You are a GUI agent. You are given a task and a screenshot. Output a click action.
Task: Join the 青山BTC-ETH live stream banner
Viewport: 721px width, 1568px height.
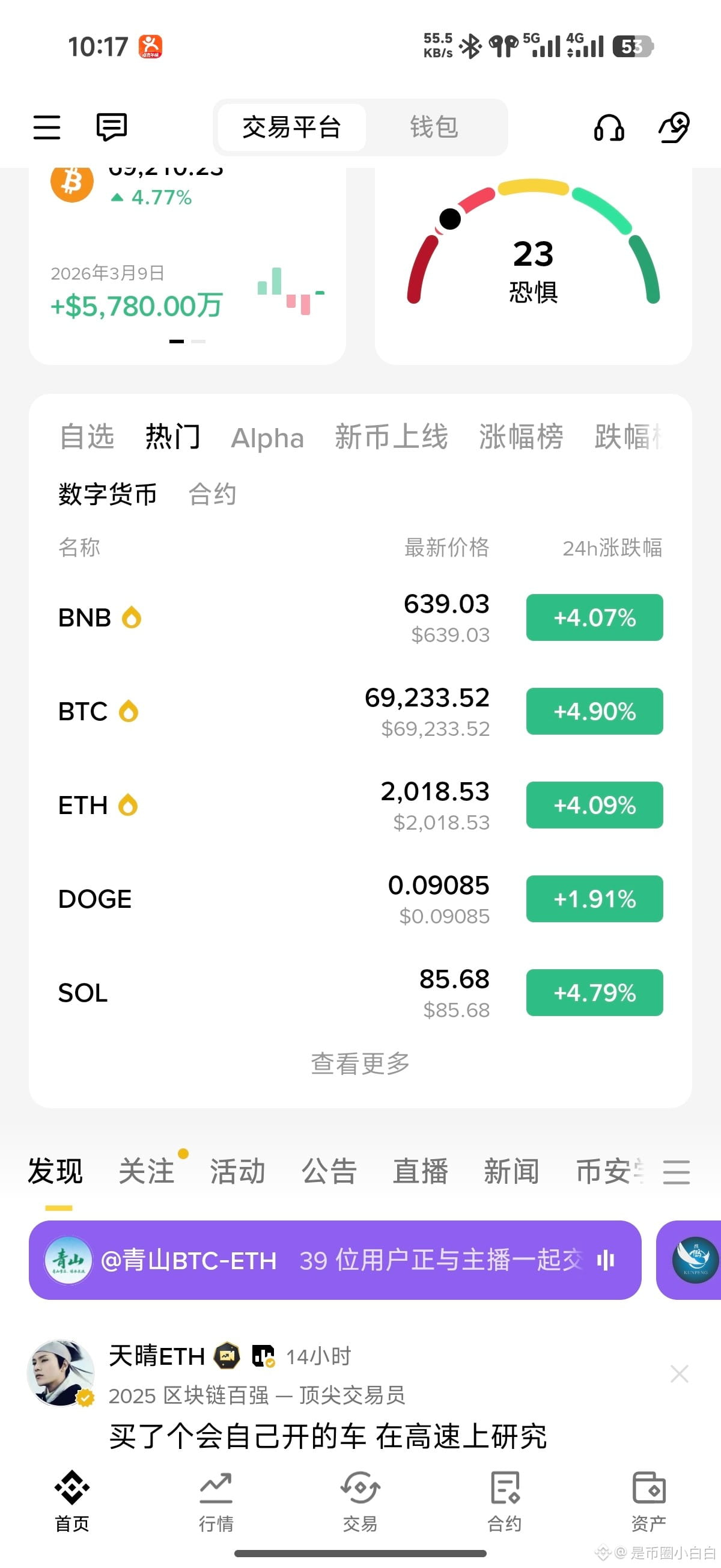(335, 1260)
